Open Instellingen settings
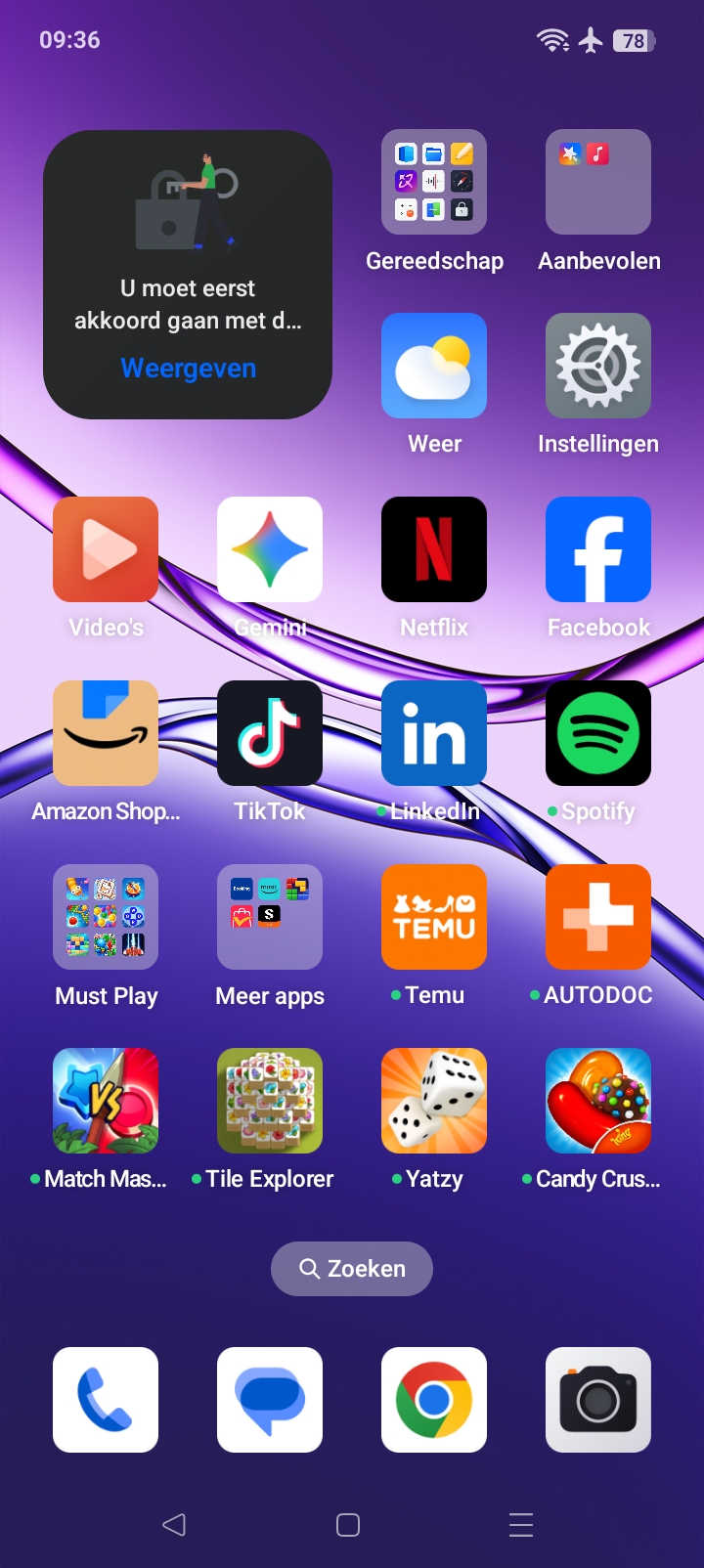This screenshot has width=704, height=1568. pyautogui.click(x=598, y=366)
